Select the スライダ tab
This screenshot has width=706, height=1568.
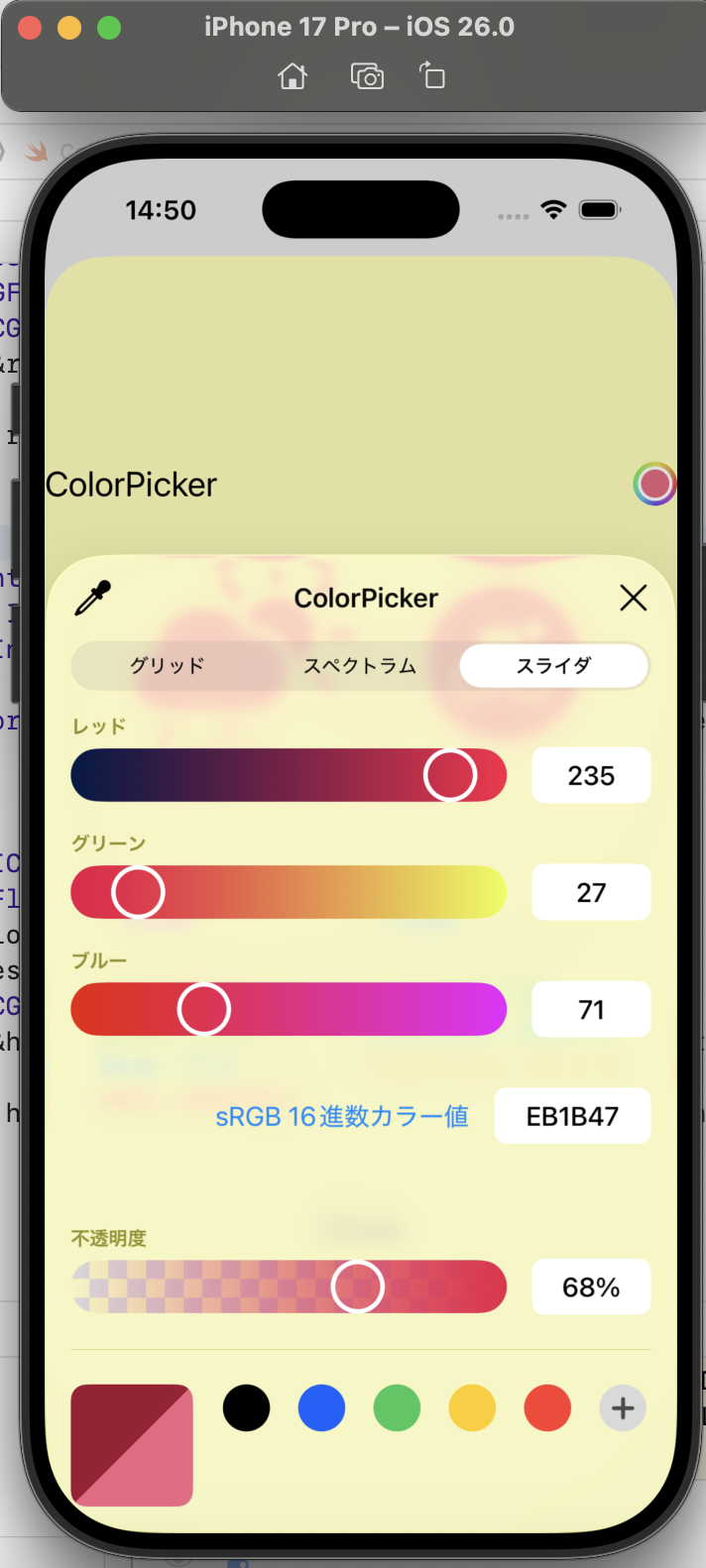click(x=553, y=666)
